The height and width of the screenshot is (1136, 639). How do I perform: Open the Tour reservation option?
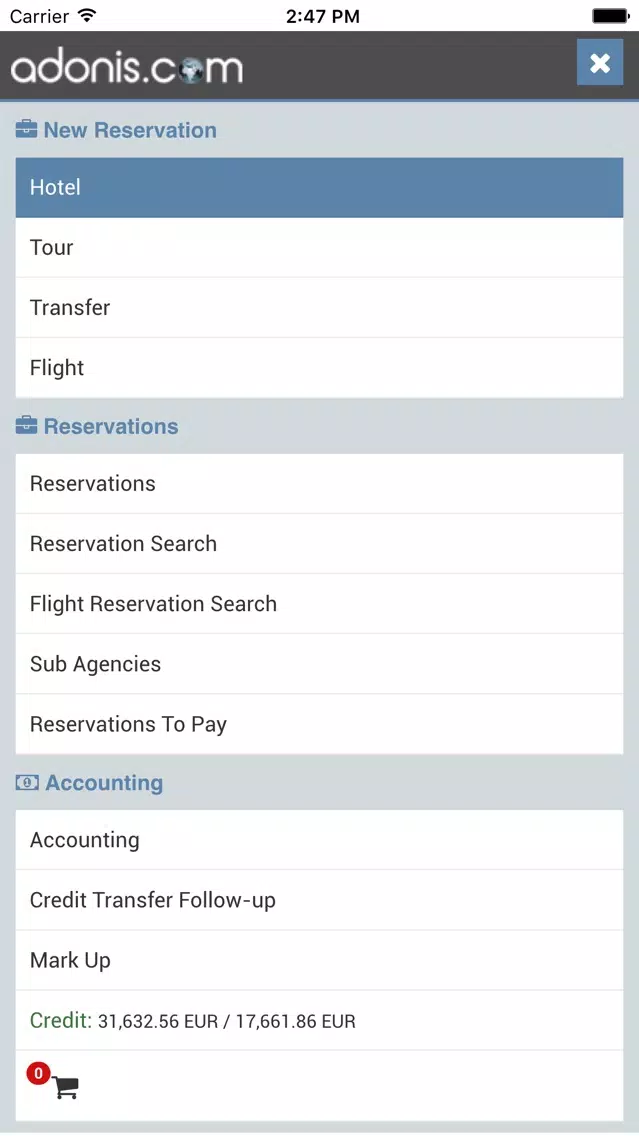point(320,248)
